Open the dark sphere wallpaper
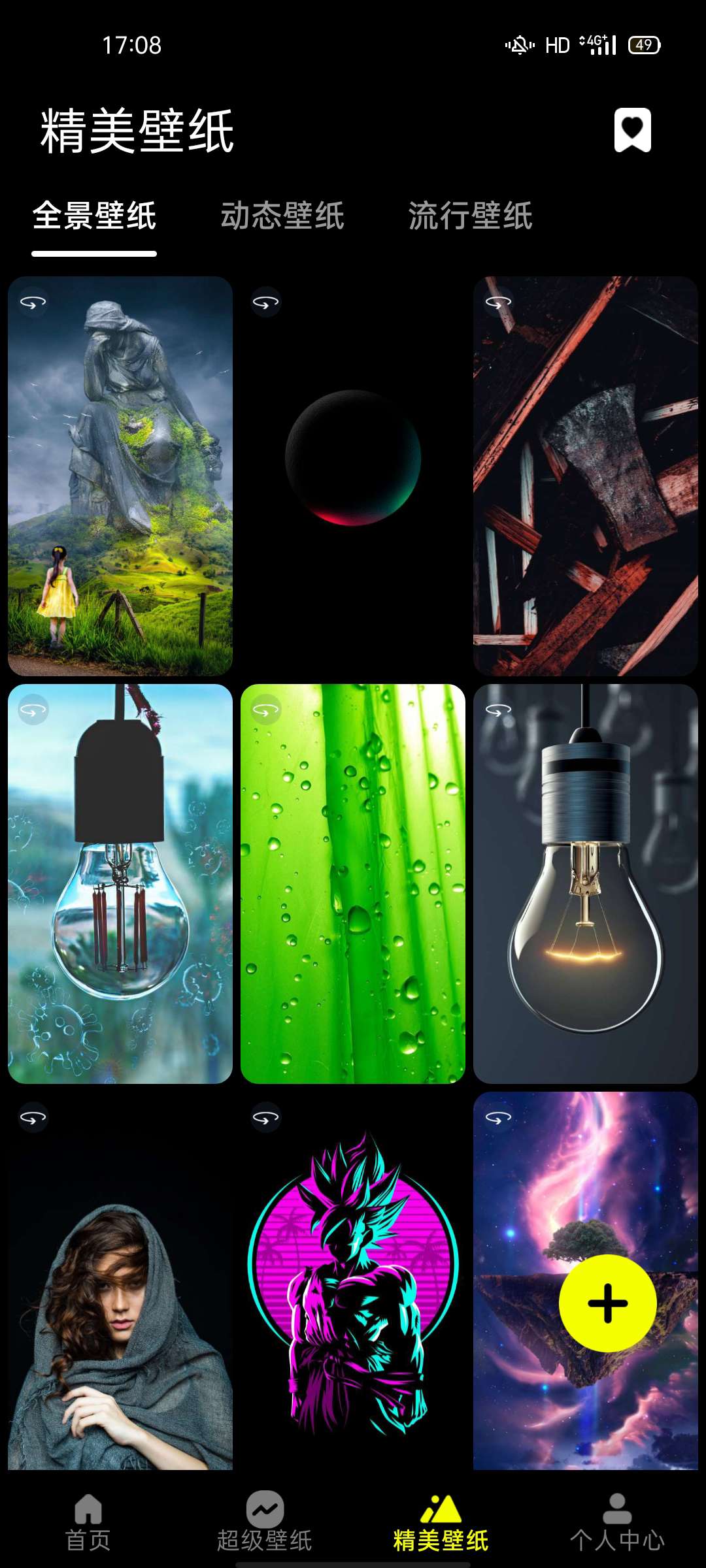 [353, 476]
